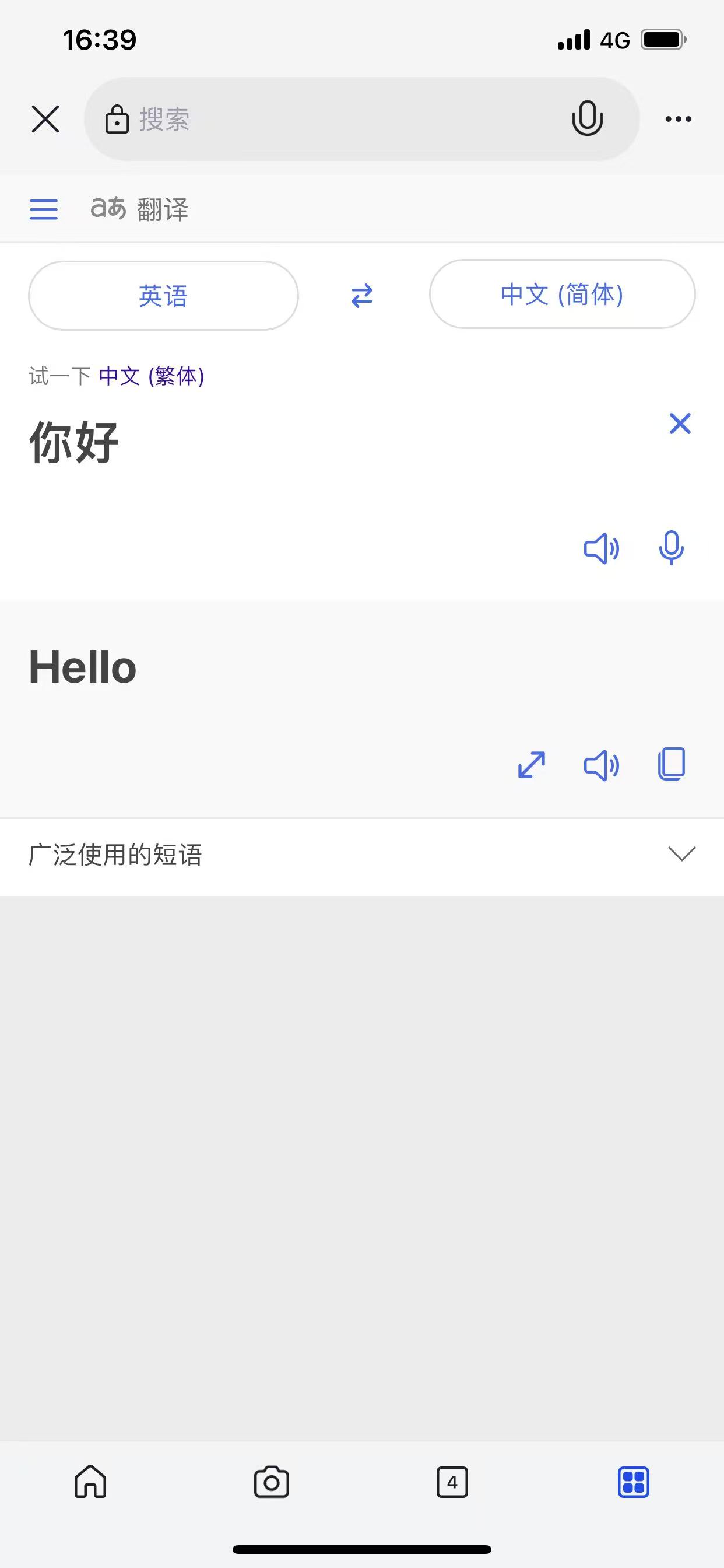Open the camera search button
Viewport: 724px width, 1568px height.
click(x=271, y=1482)
